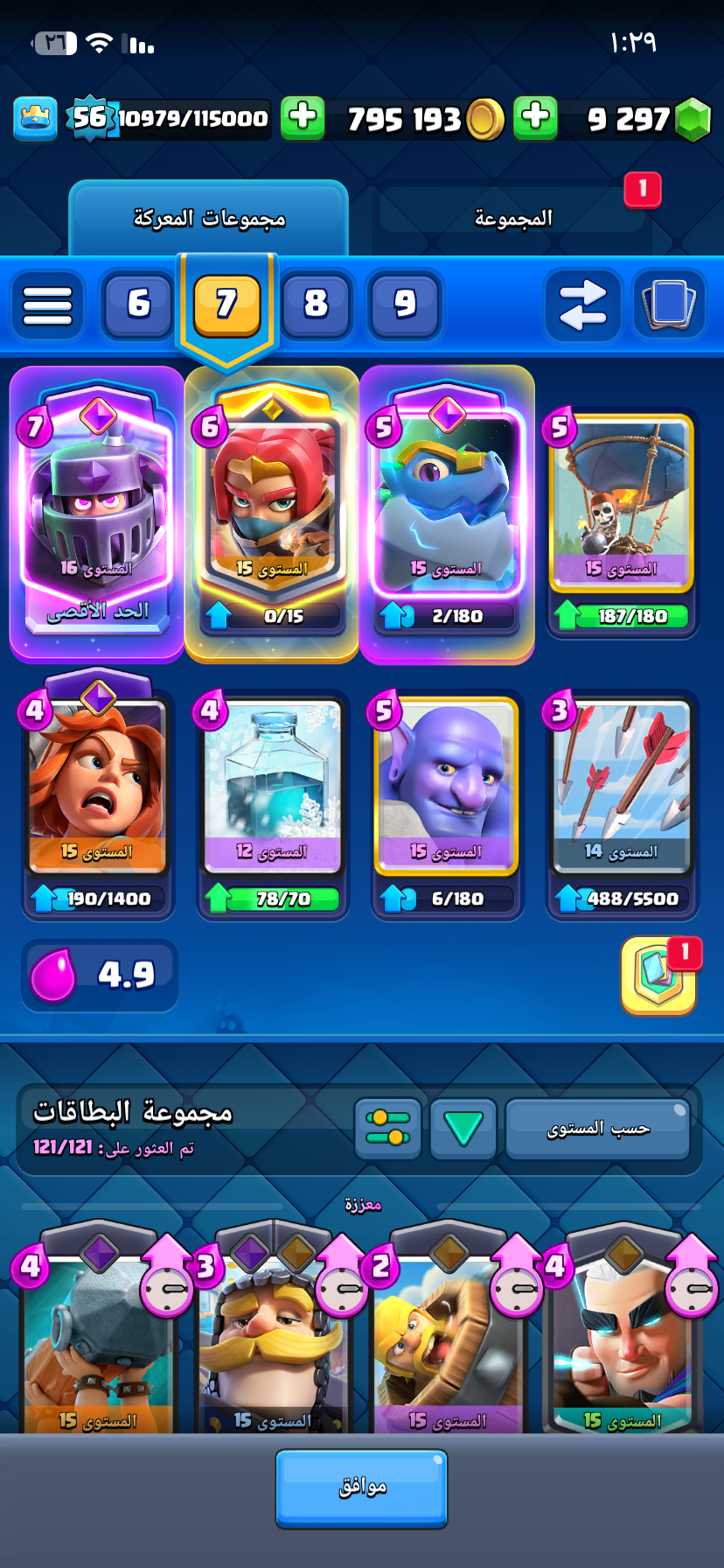Screen dimensions: 724x1568
Task: Switch to battle deck 9
Action: click(404, 305)
